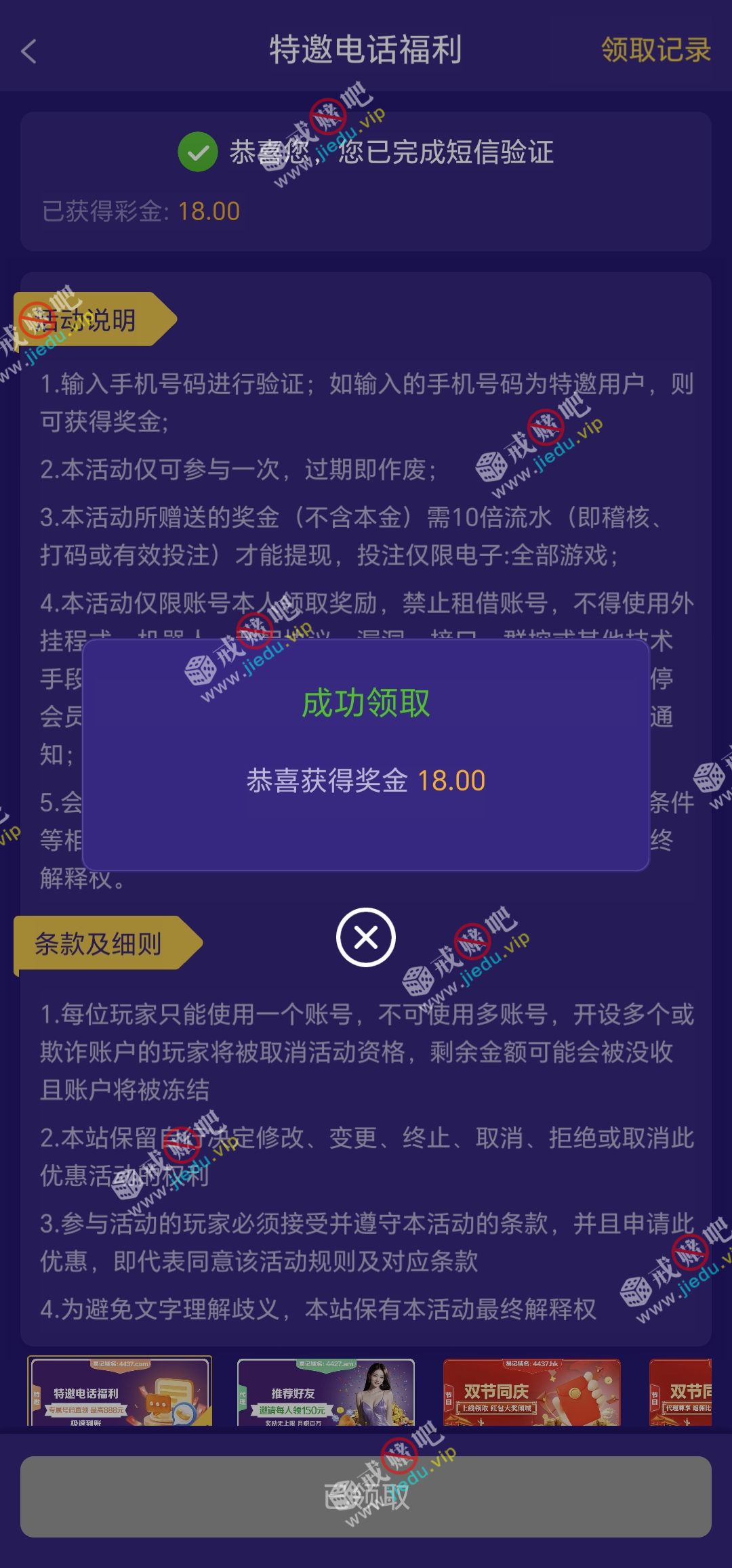Open 领取记录 claim records
The height and width of the screenshot is (1568, 732).
point(655,50)
